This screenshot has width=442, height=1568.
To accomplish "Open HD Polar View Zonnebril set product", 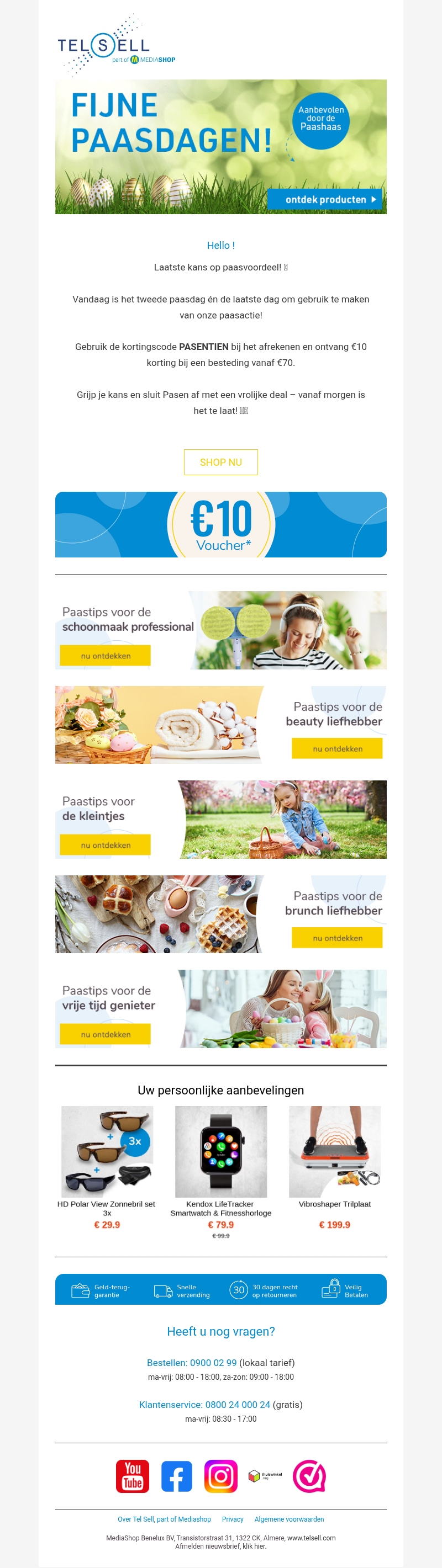I will (x=107, y=1152).
